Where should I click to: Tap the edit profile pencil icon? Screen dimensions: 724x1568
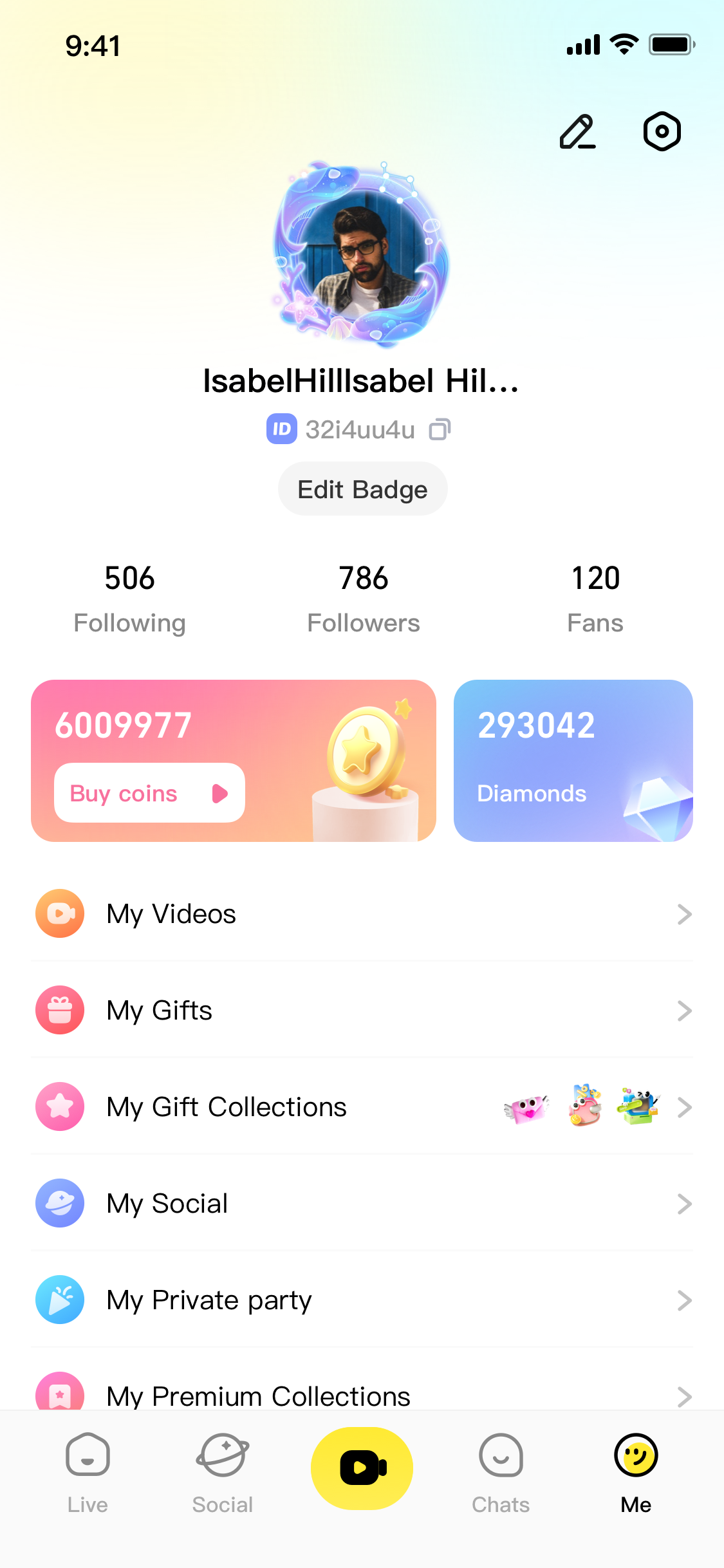point(577,132)
